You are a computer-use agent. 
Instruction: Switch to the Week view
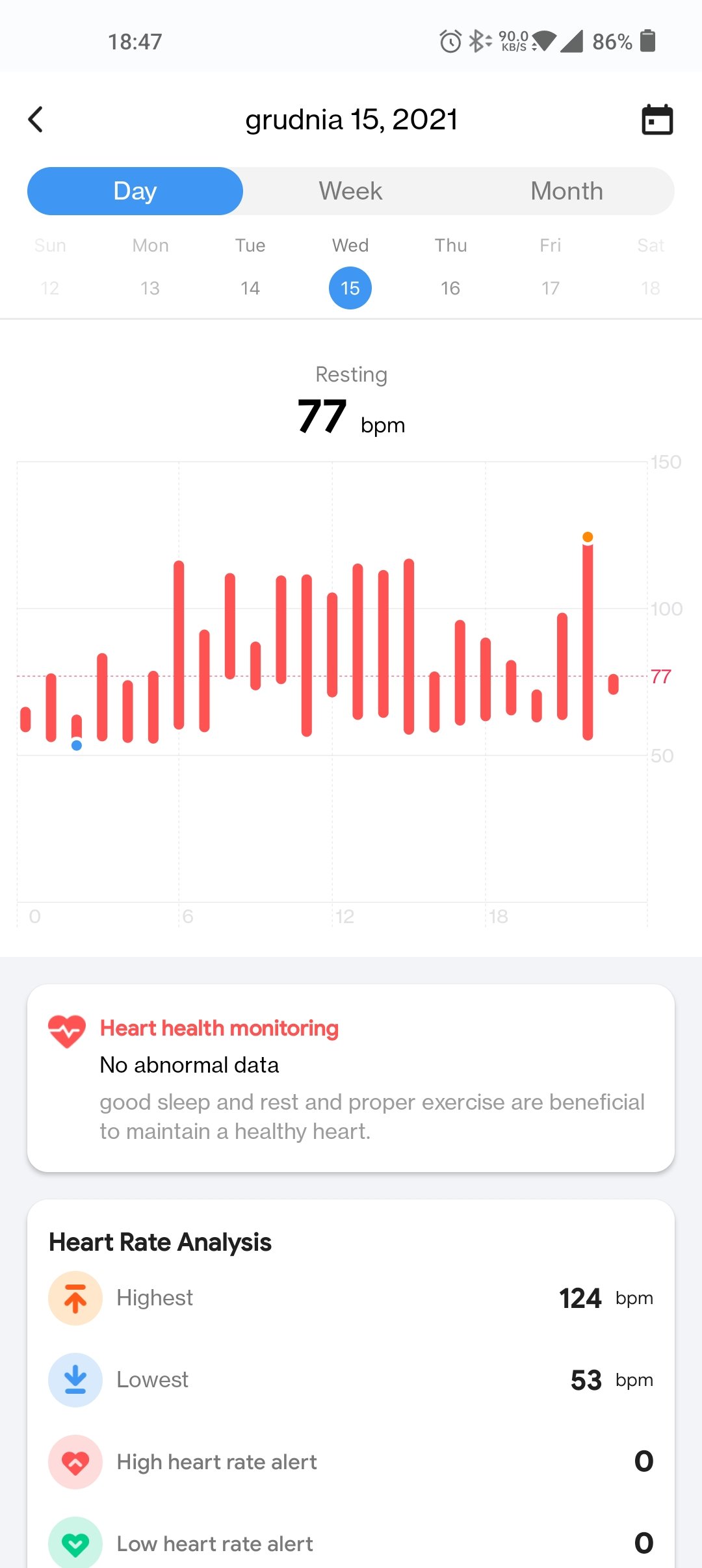click(350, 191)
